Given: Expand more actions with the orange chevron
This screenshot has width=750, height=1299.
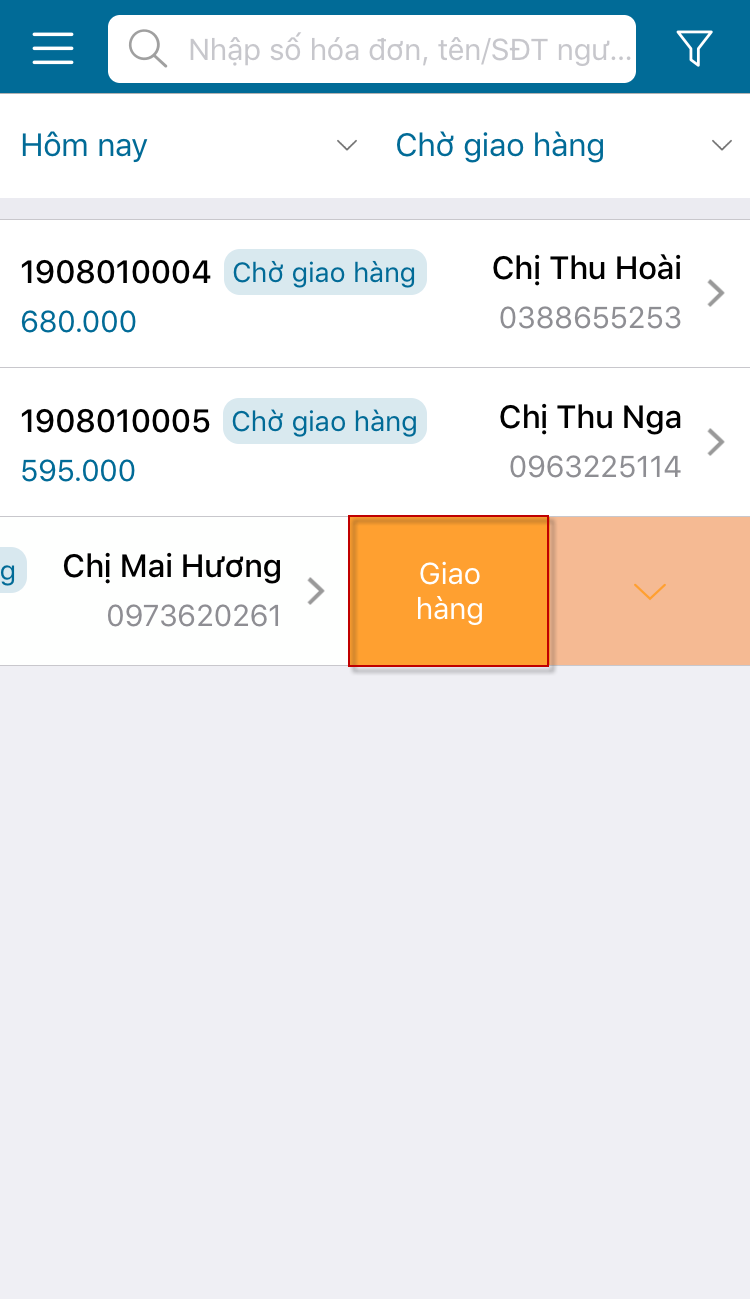Looking at the screenshot, I should 650,592.
